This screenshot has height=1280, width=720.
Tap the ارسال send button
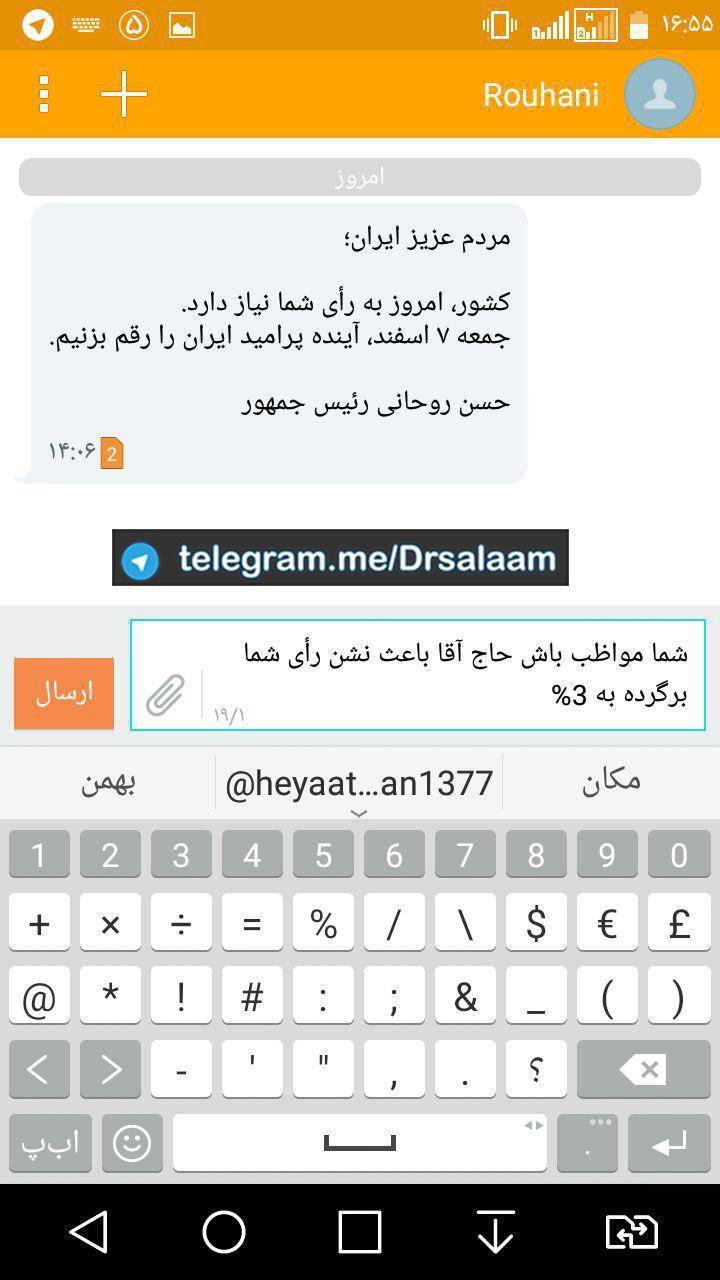[64, 693]
